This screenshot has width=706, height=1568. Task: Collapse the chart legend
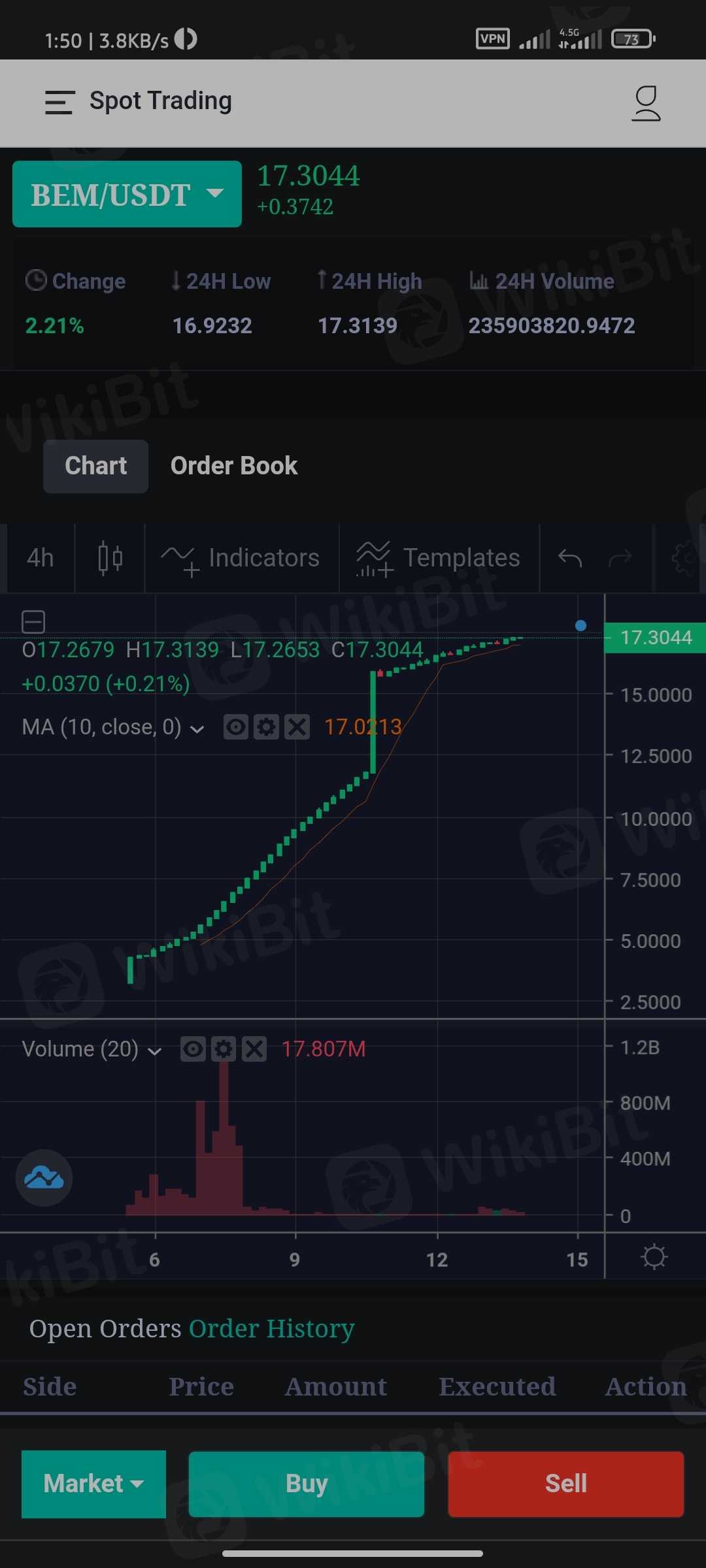point(33,621)
